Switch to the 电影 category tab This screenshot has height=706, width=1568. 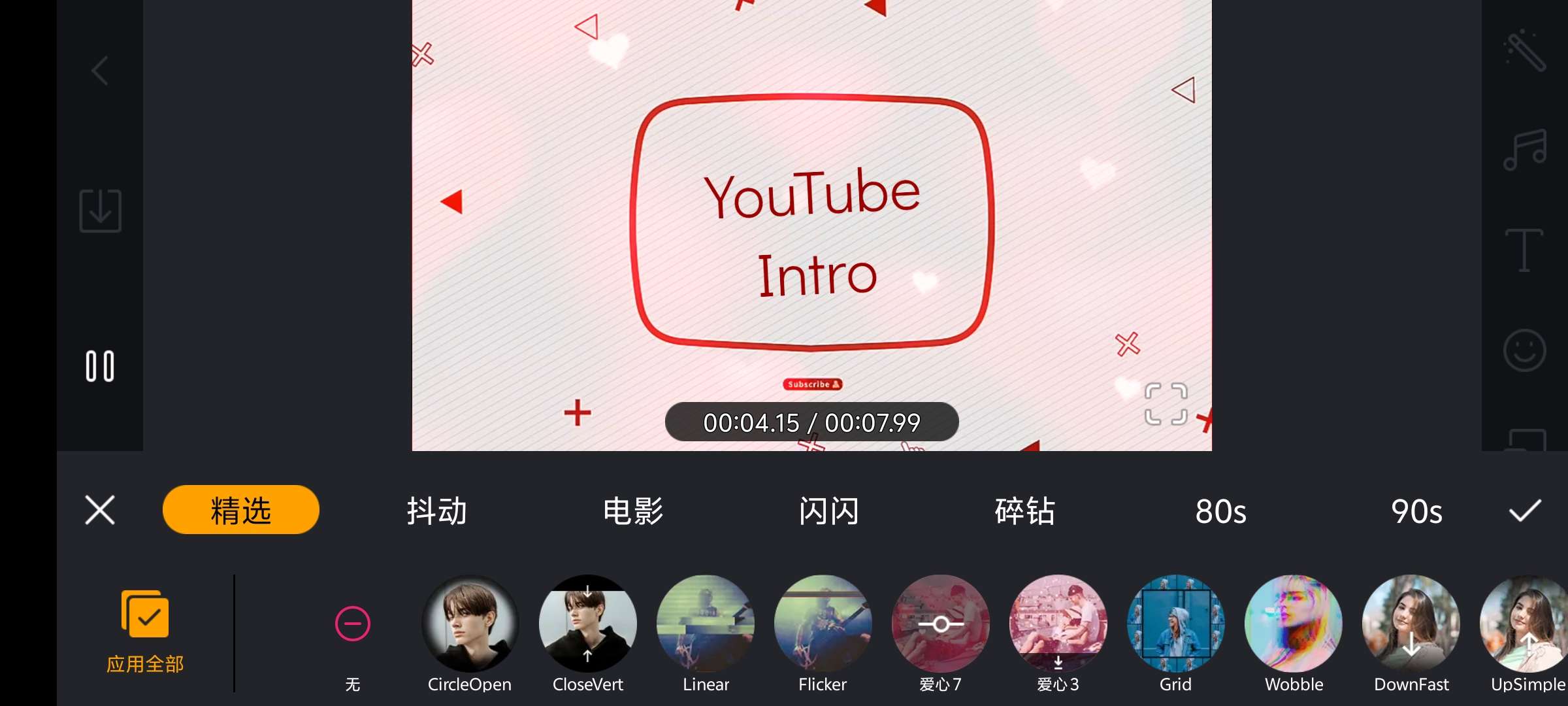(633, 511)
